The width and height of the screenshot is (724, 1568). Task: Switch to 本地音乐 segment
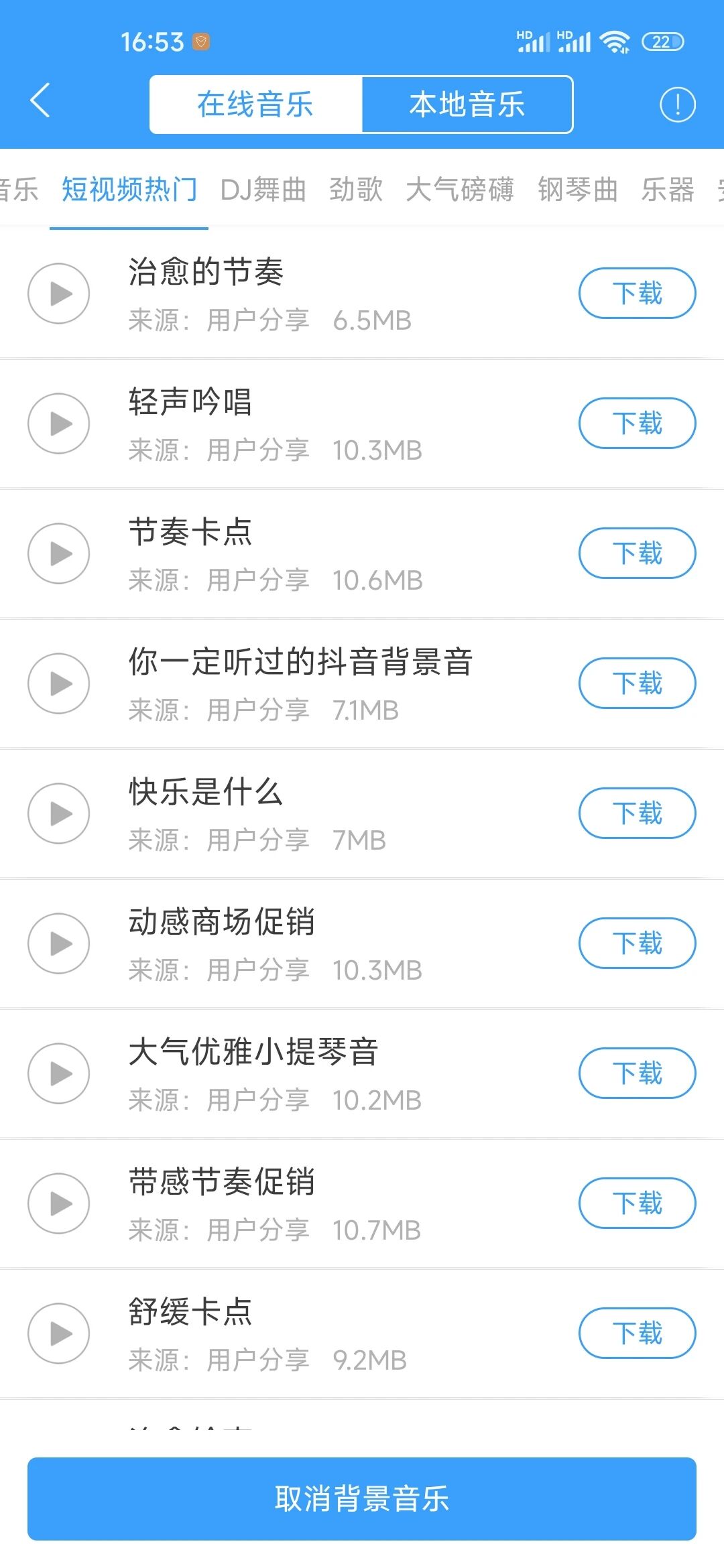[x=467, y=105]
